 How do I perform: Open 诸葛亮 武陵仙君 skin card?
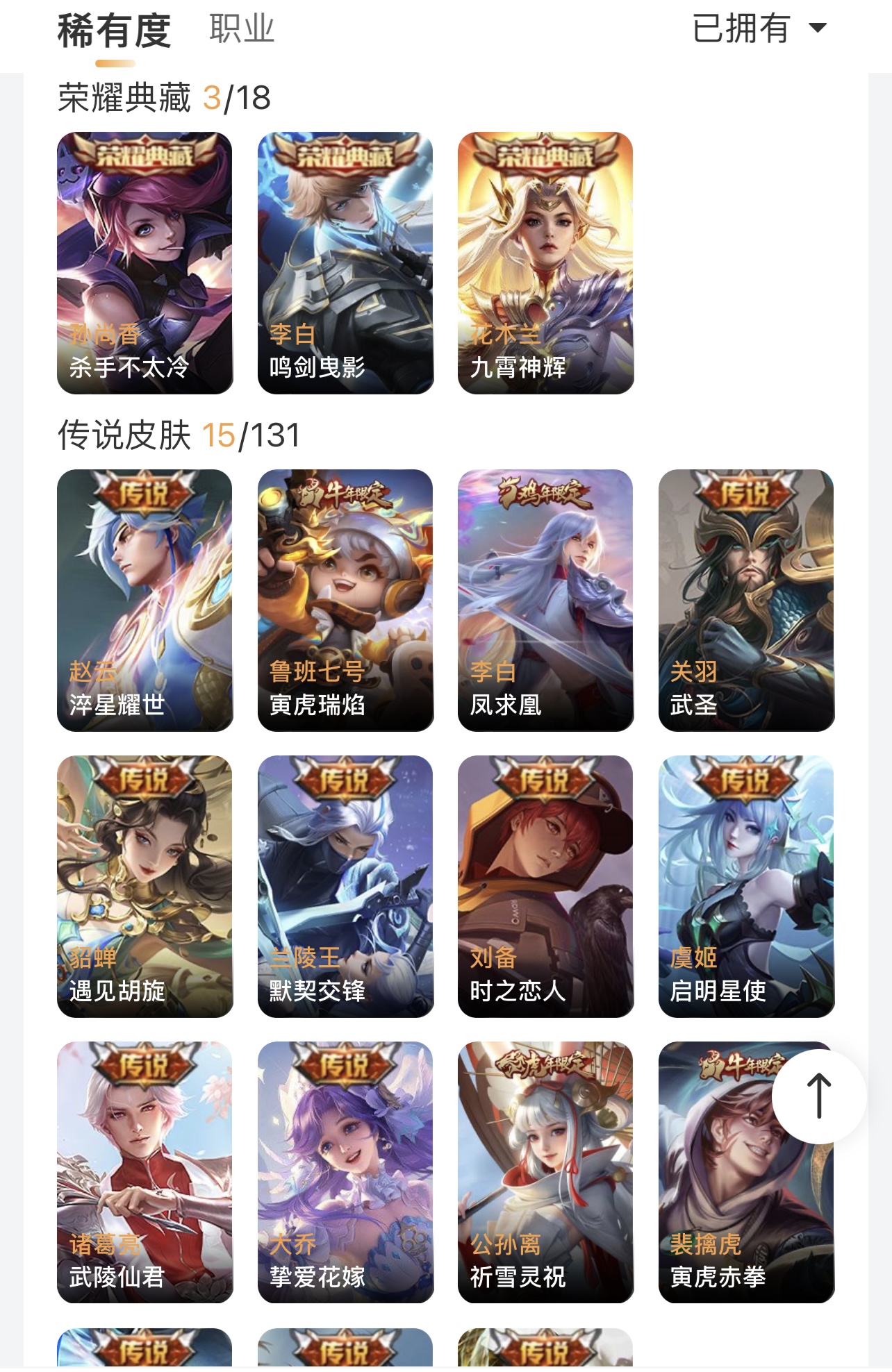coord(144,1172)
